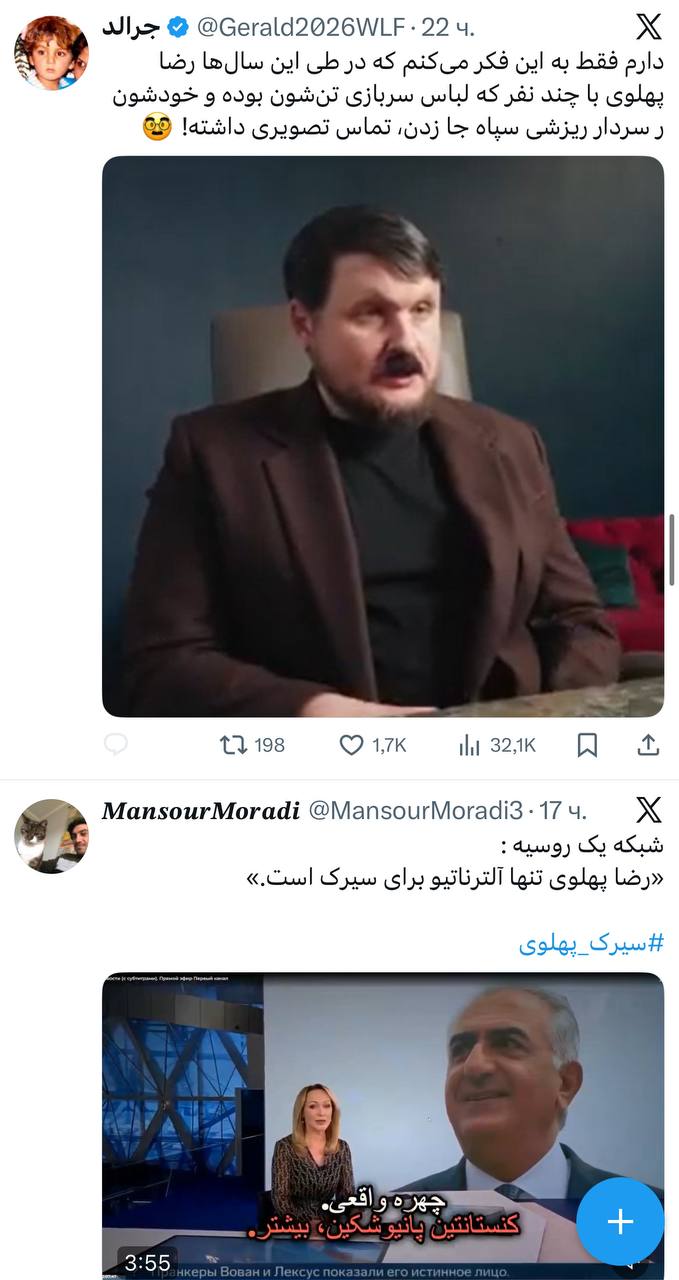Open Gerald2026WLF's profile avatar
This screenshot has height=1280, width=679.
click(x=51, y=53)
